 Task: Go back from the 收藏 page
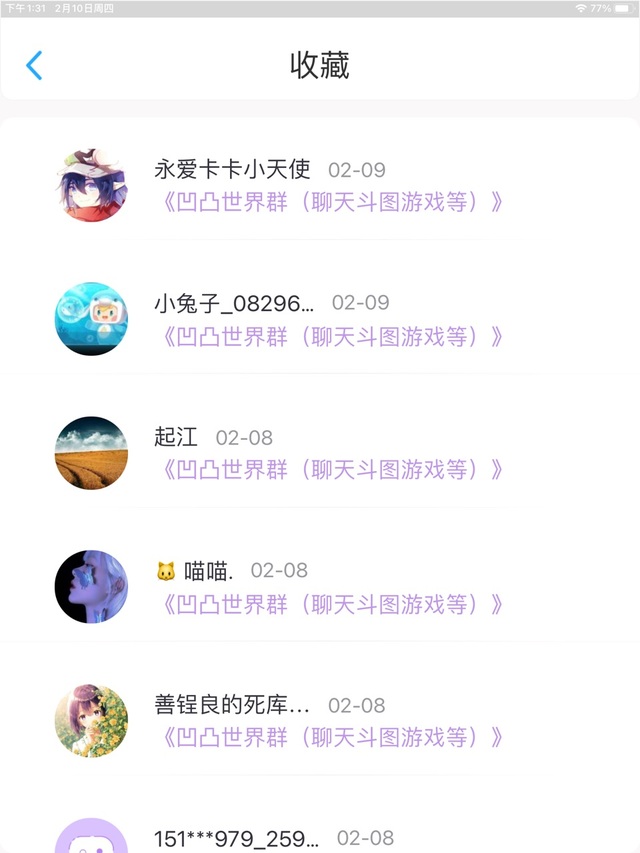click(x=34, y=66)
